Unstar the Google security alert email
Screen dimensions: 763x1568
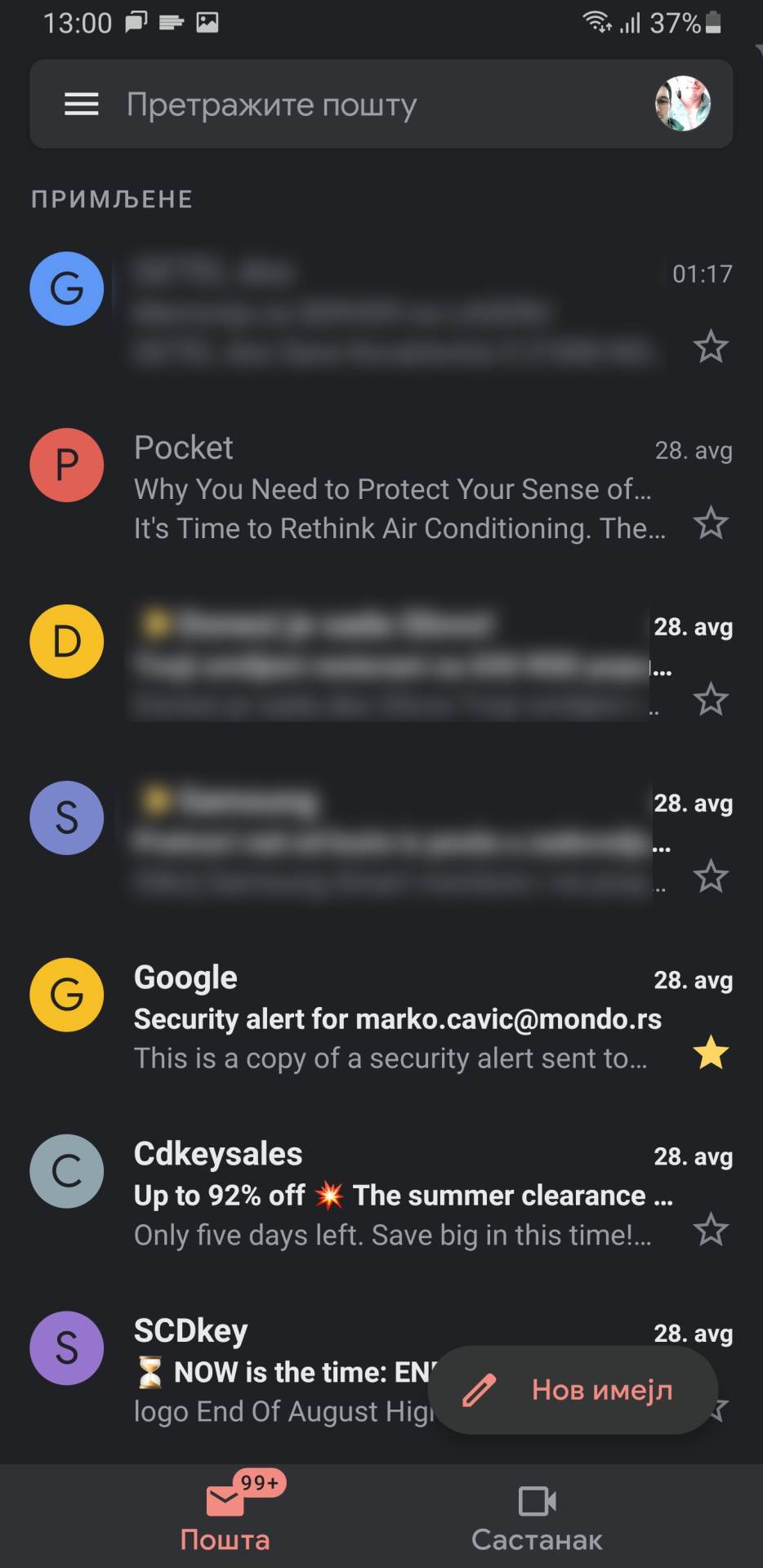[710, 1053]
